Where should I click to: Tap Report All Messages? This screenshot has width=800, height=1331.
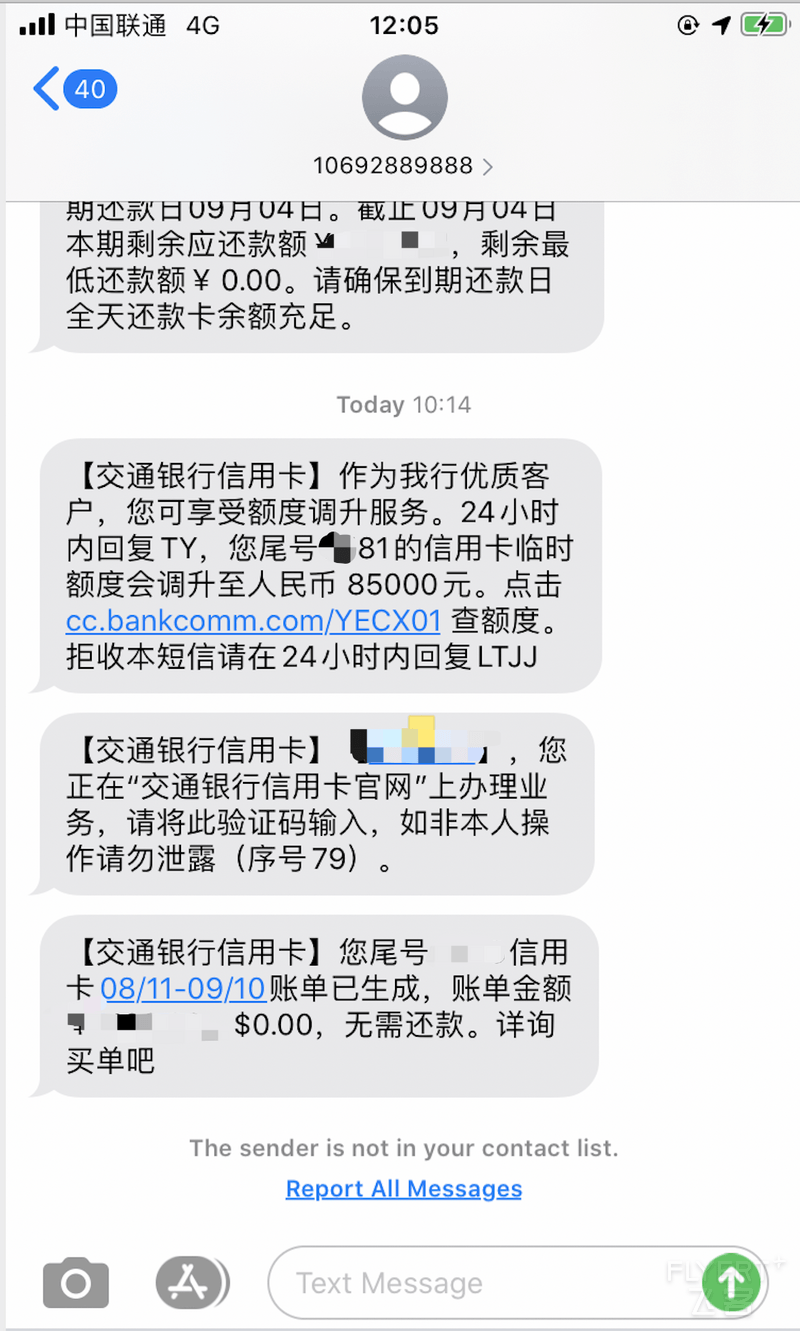[x=404, y=1189]
